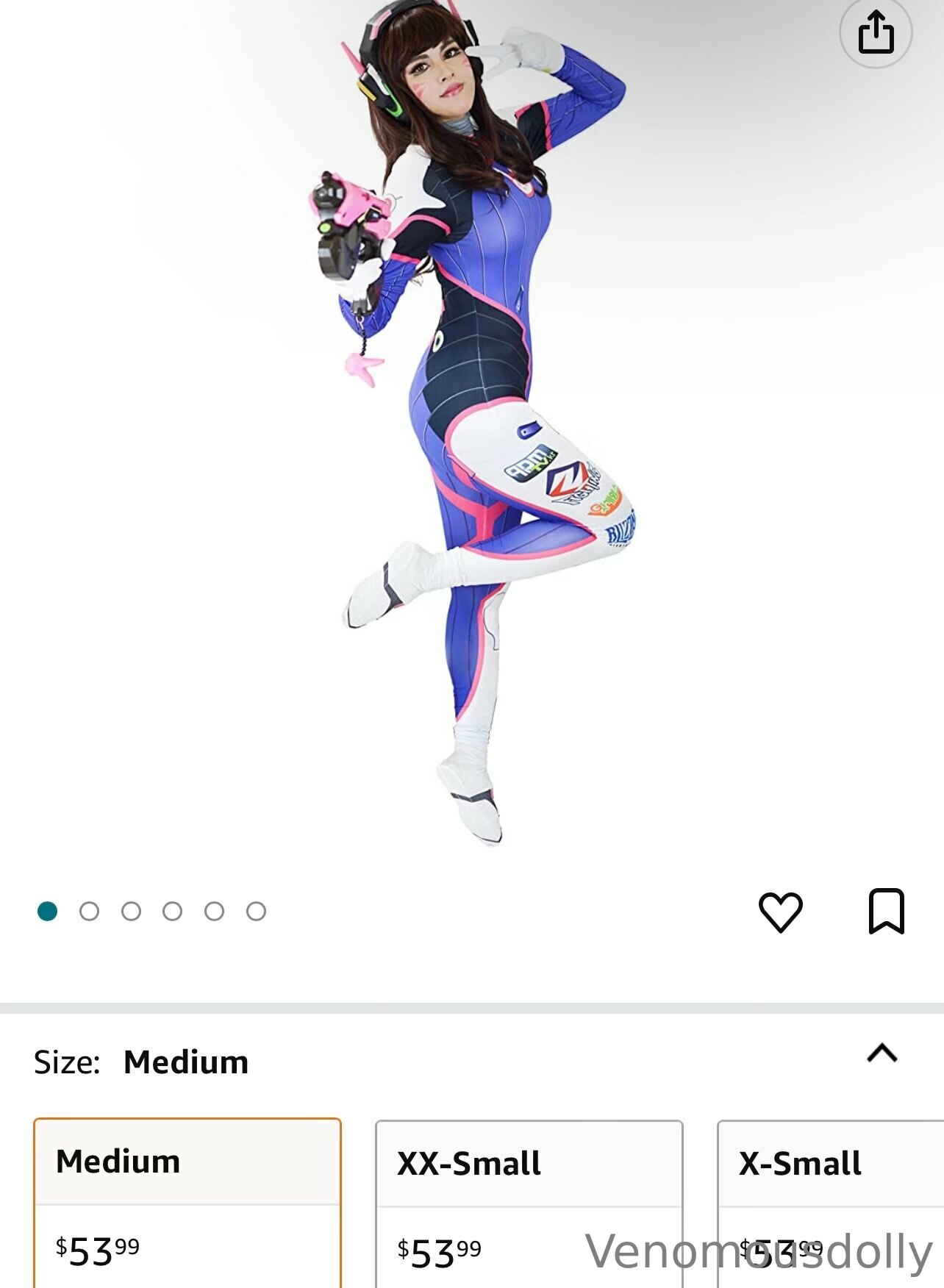Share this product
This screenshot has height=1288, width=944.
[x=876, y=32]
